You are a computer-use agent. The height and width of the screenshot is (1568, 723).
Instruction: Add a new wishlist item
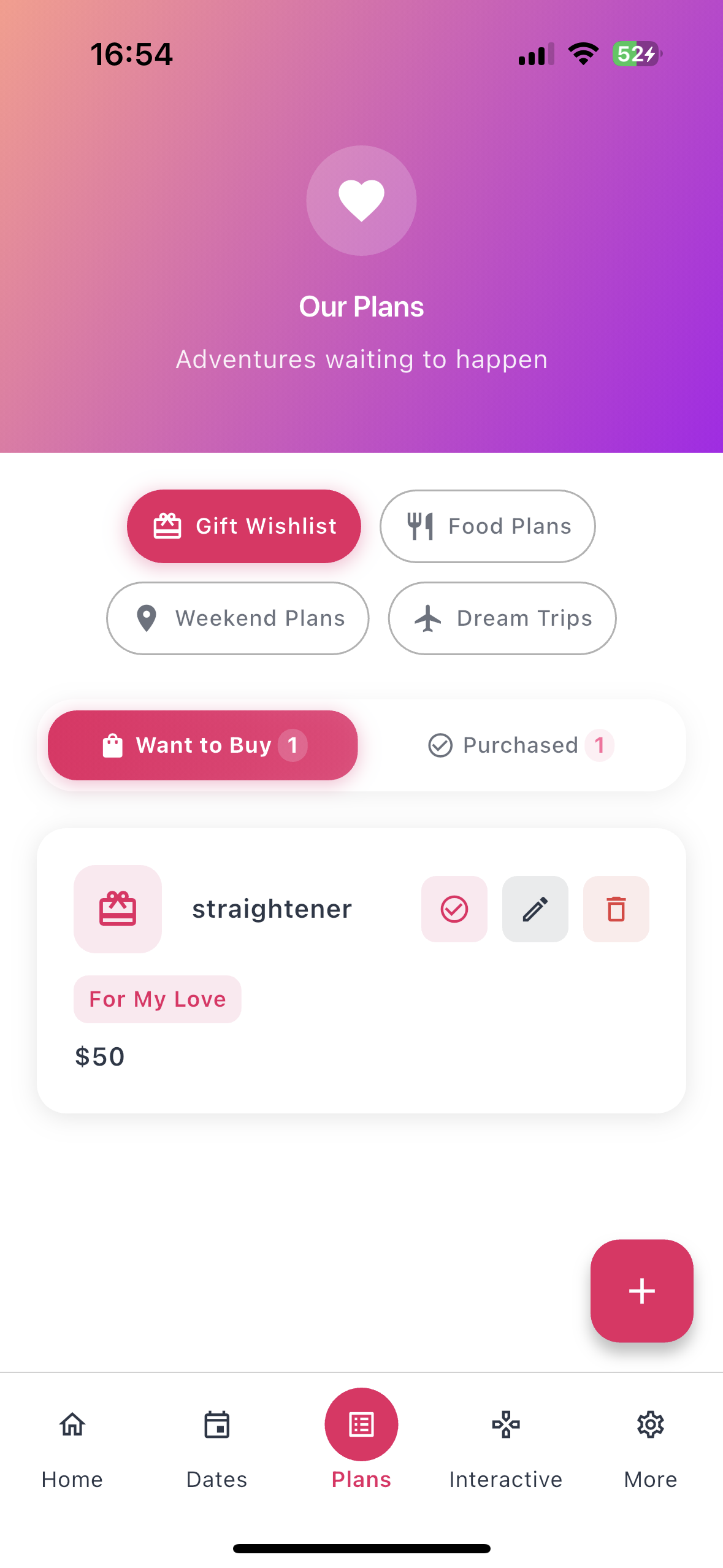pyautogui.click(x=641, y=1291)
